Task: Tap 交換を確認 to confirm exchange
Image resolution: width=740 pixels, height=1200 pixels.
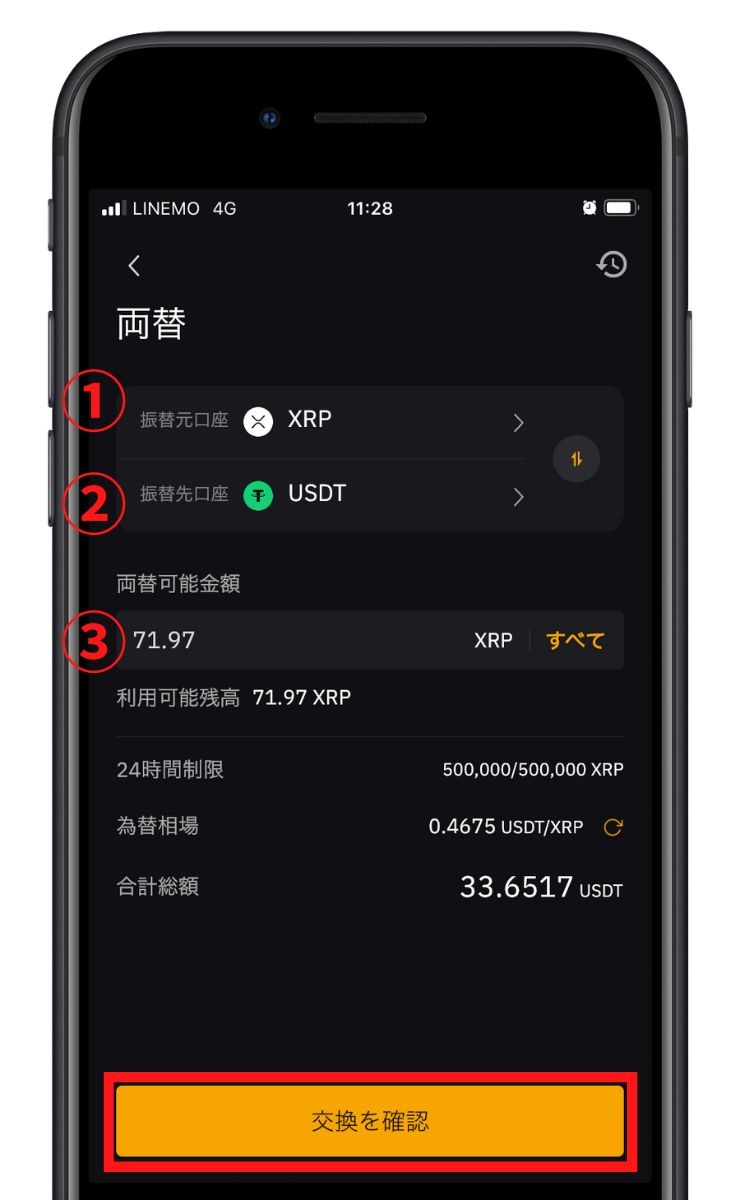Action: point(370,1121)
